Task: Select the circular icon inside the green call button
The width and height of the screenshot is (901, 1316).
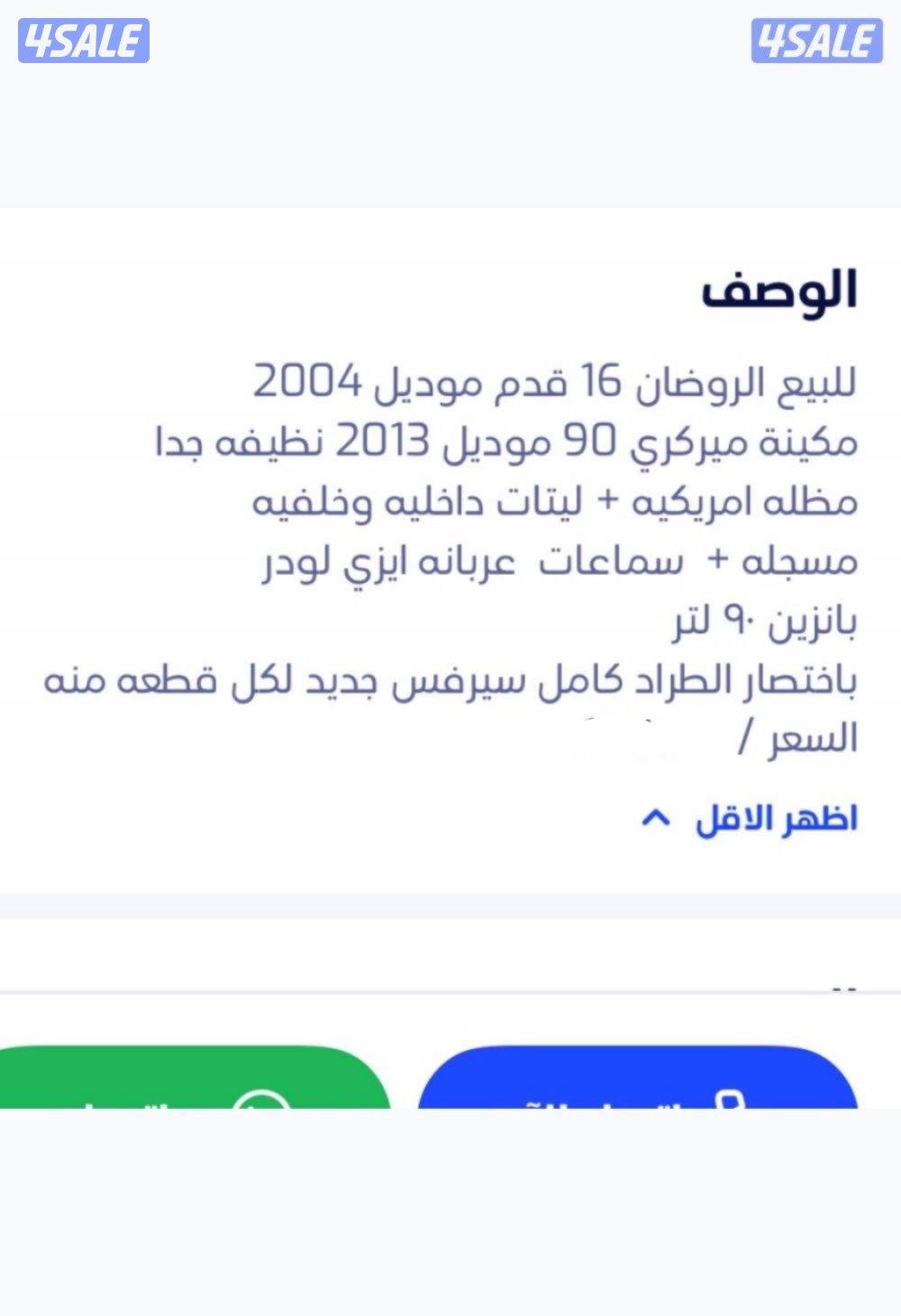Action: (259, 1108)
